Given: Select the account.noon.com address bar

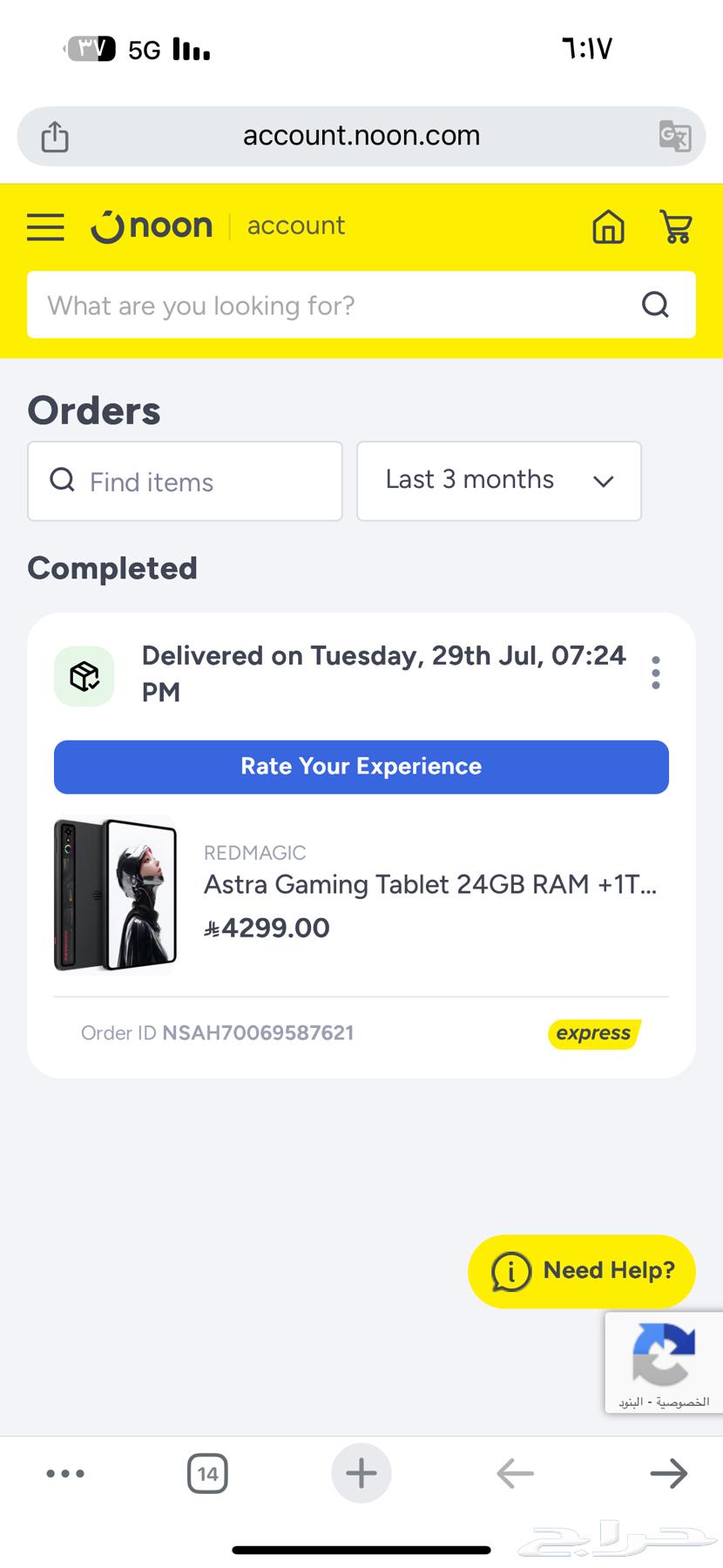Looking at the screenshot, I should [361, 136].
